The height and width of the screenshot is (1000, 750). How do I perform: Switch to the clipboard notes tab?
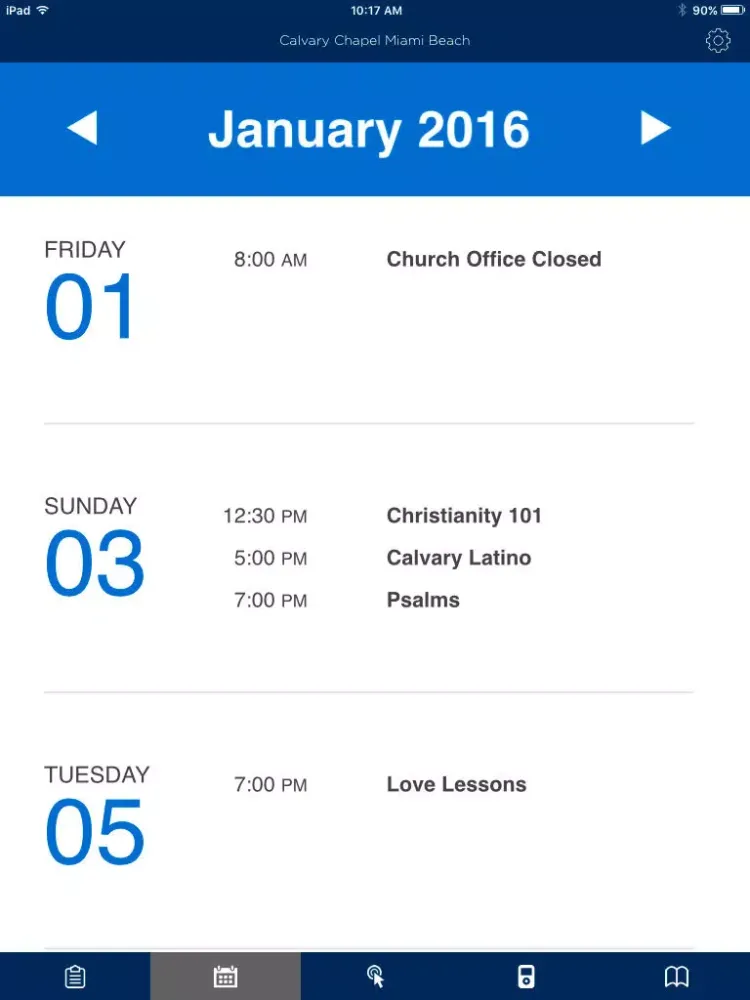point(75,977)
